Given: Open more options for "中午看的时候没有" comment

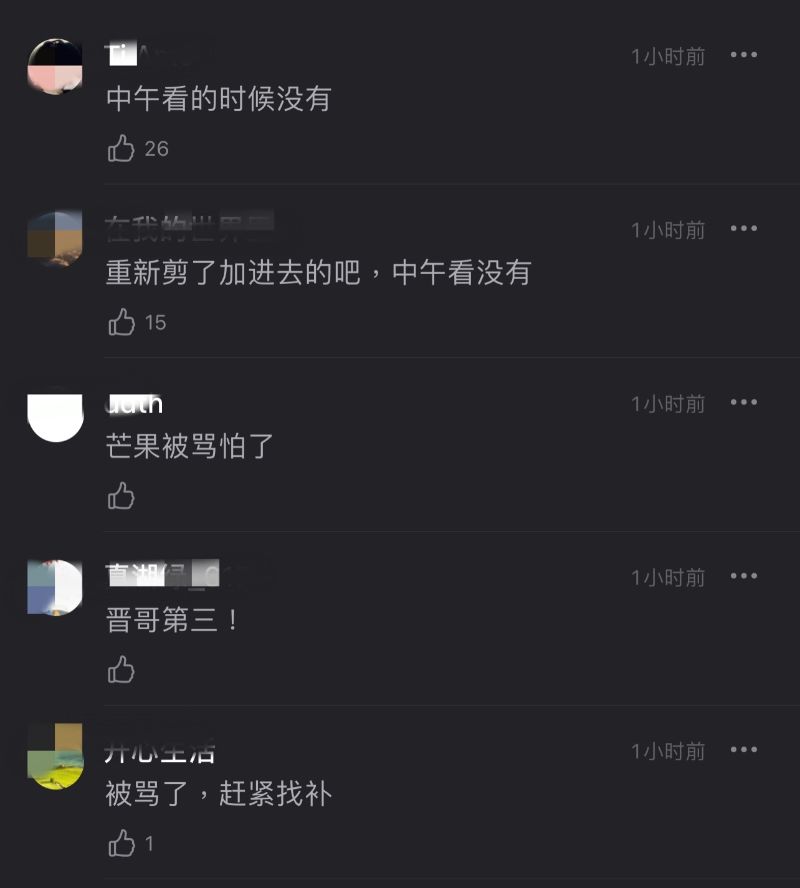Looking at the screenshot, I should pyautogui.click(x=744, y=55).
